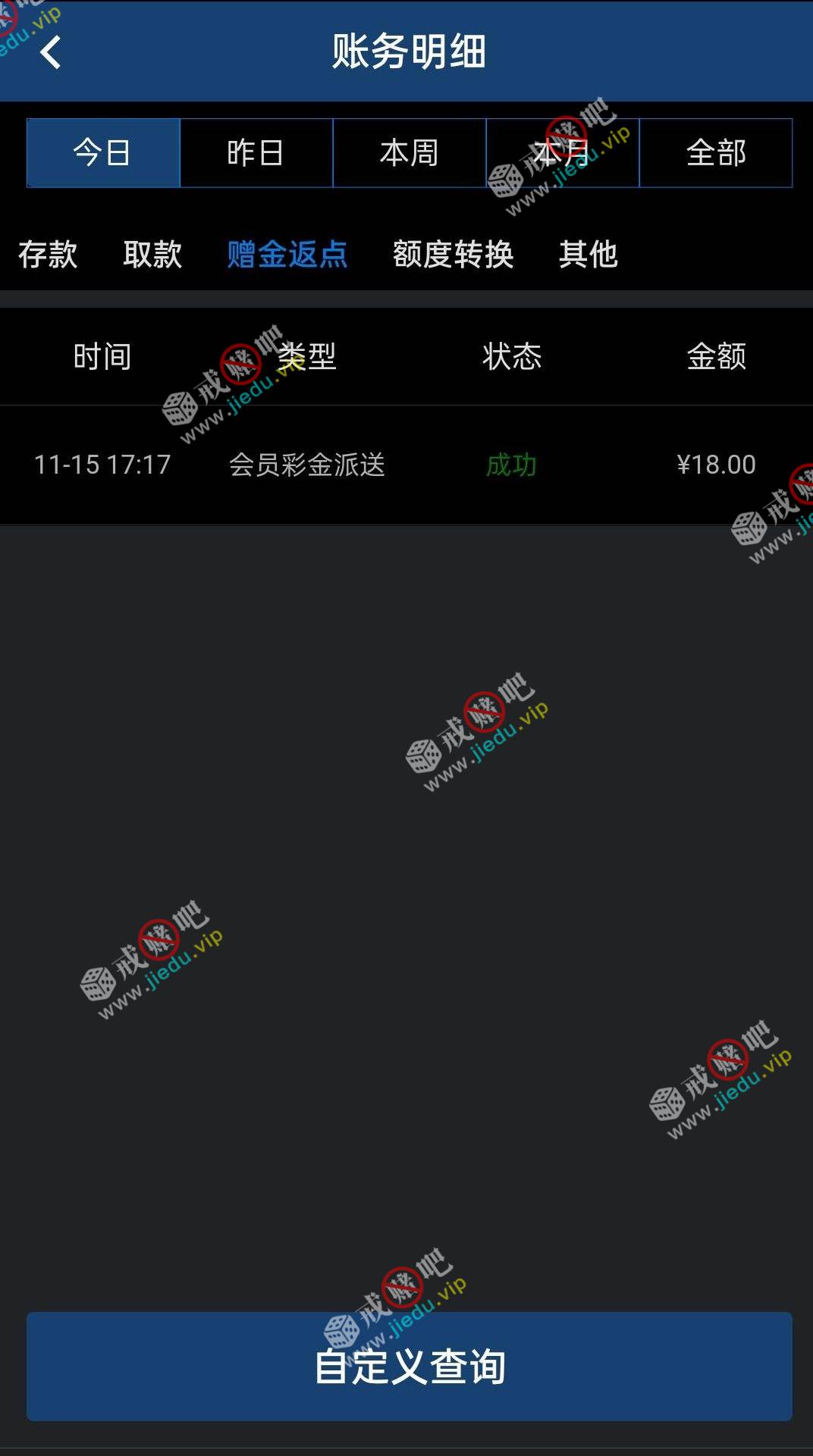Switch to the 本月 filter
Image resolution: width=813 pixels, height=1456 pixels.
point(563,152)
